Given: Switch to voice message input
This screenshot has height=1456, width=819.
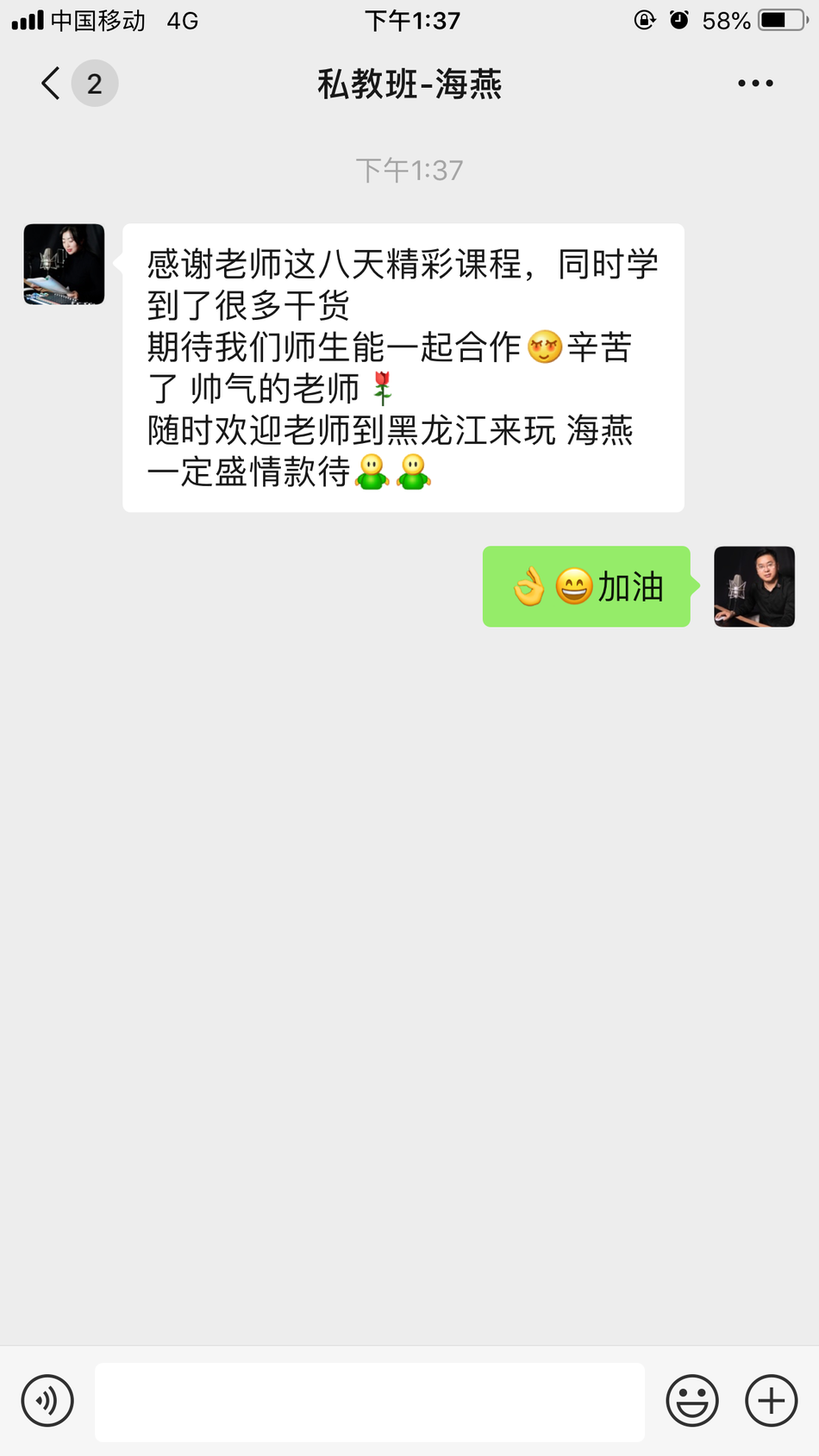Looking at the screenshot, I should pos(47,1400).
